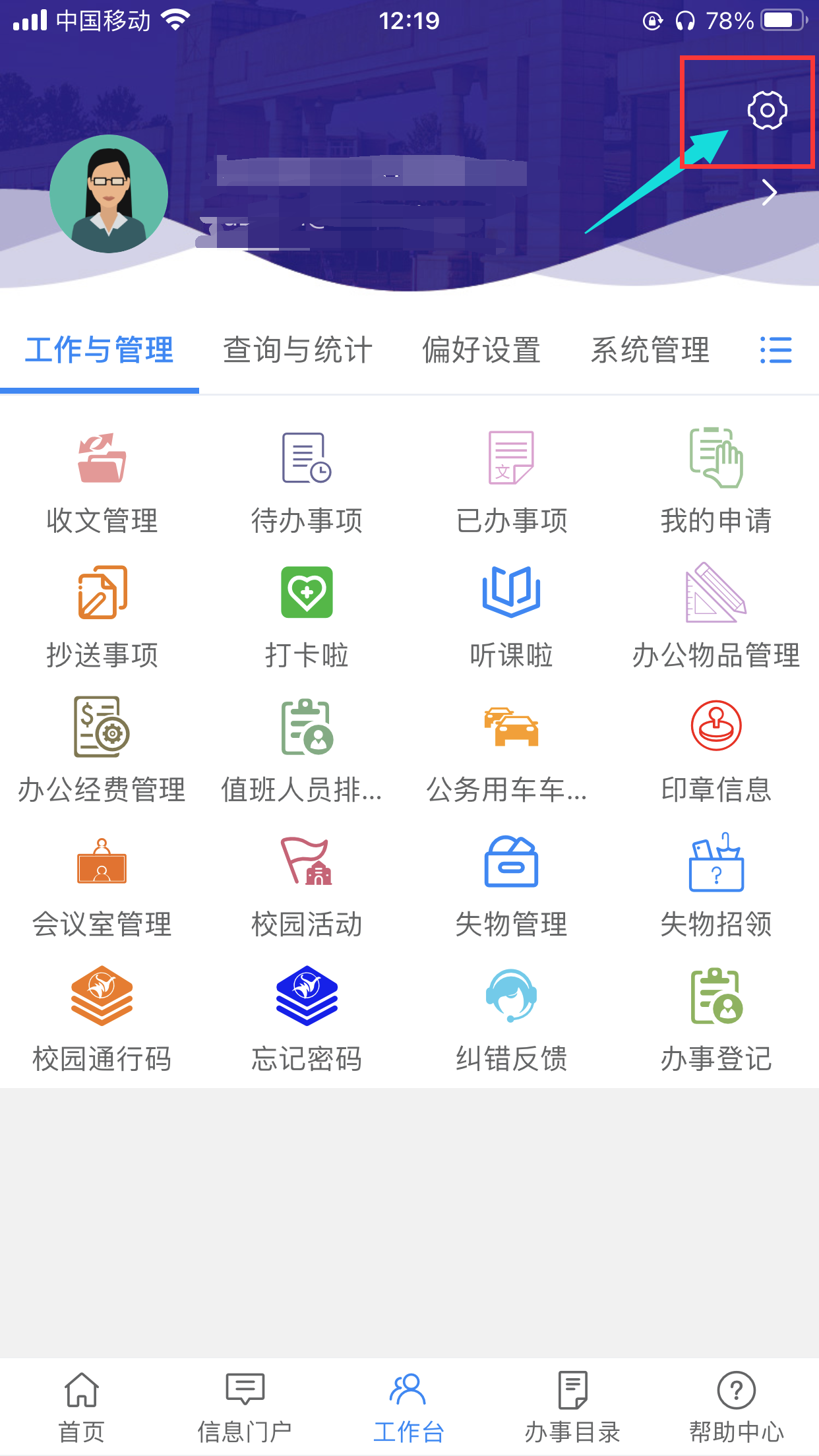Open profile details via the chevron arrow

click(x=769, y=193)
